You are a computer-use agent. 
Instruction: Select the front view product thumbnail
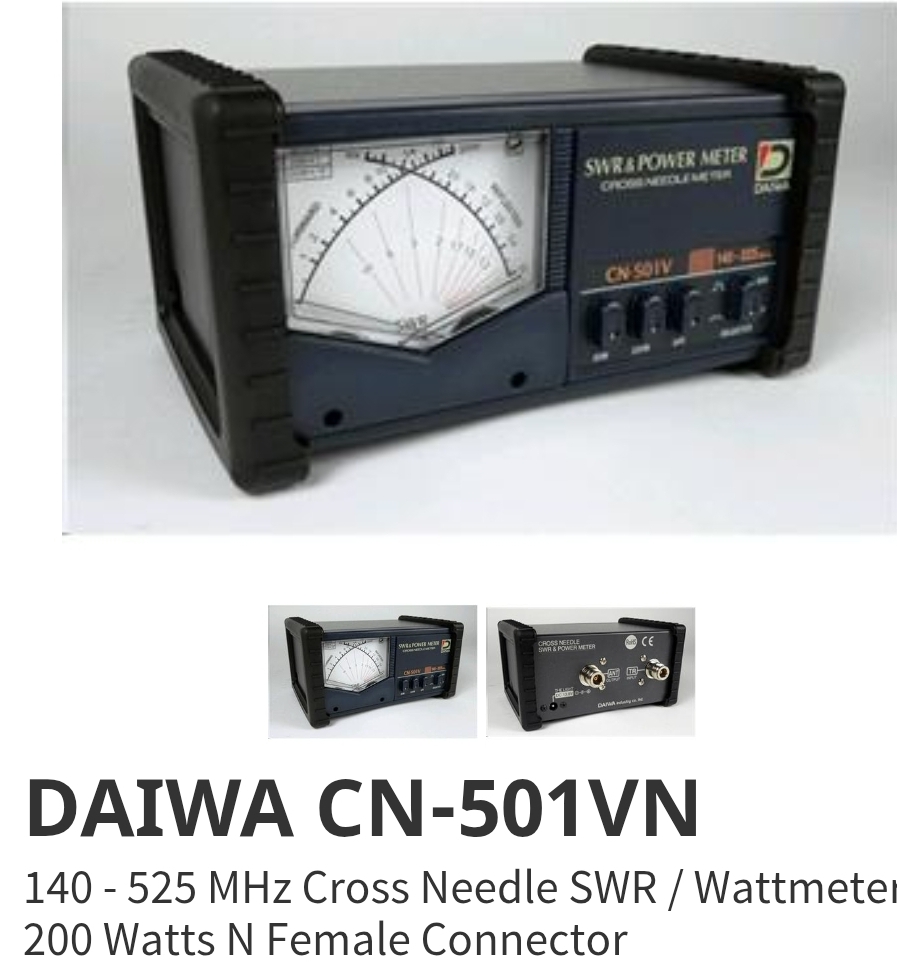(x=372, y=671)
